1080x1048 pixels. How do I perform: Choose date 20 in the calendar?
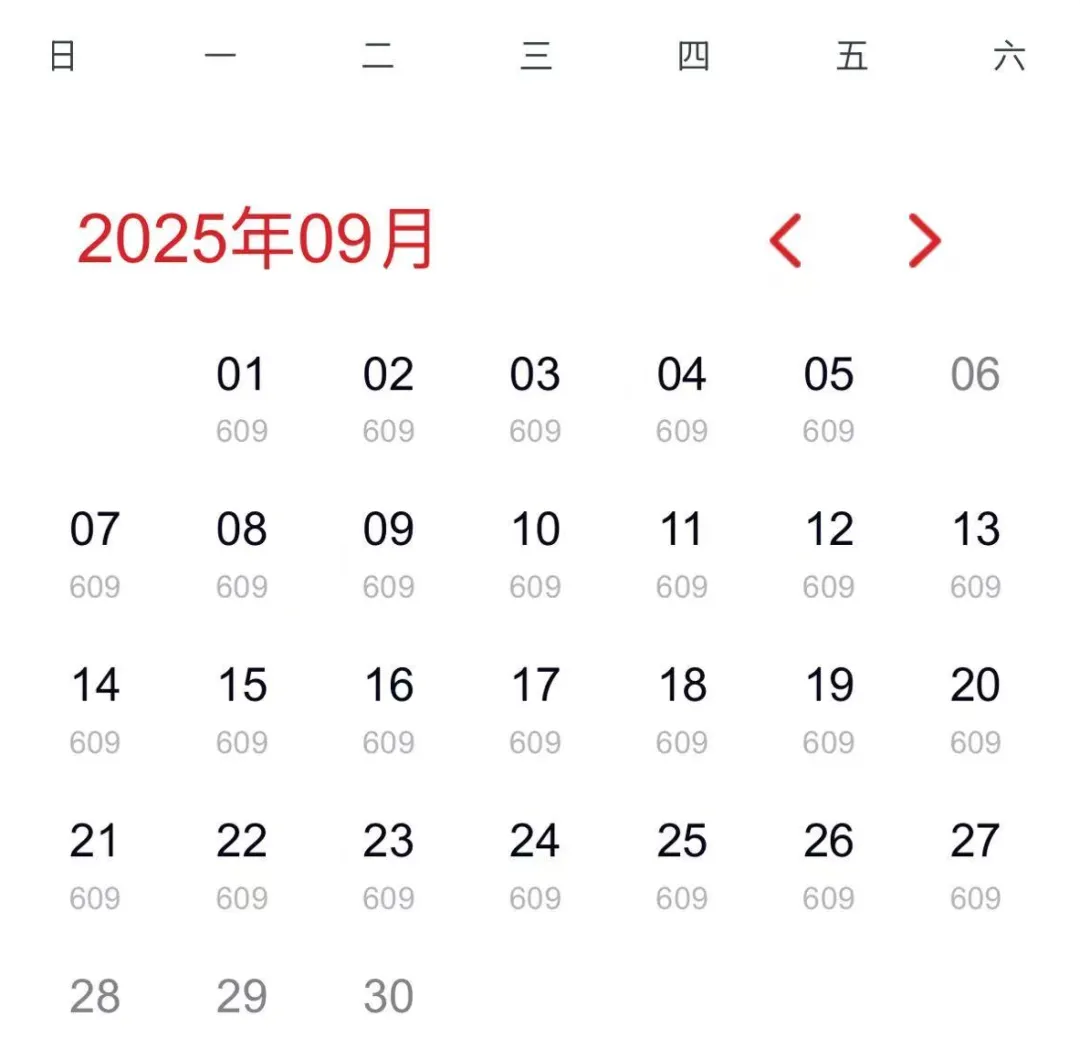pos(975,708)
